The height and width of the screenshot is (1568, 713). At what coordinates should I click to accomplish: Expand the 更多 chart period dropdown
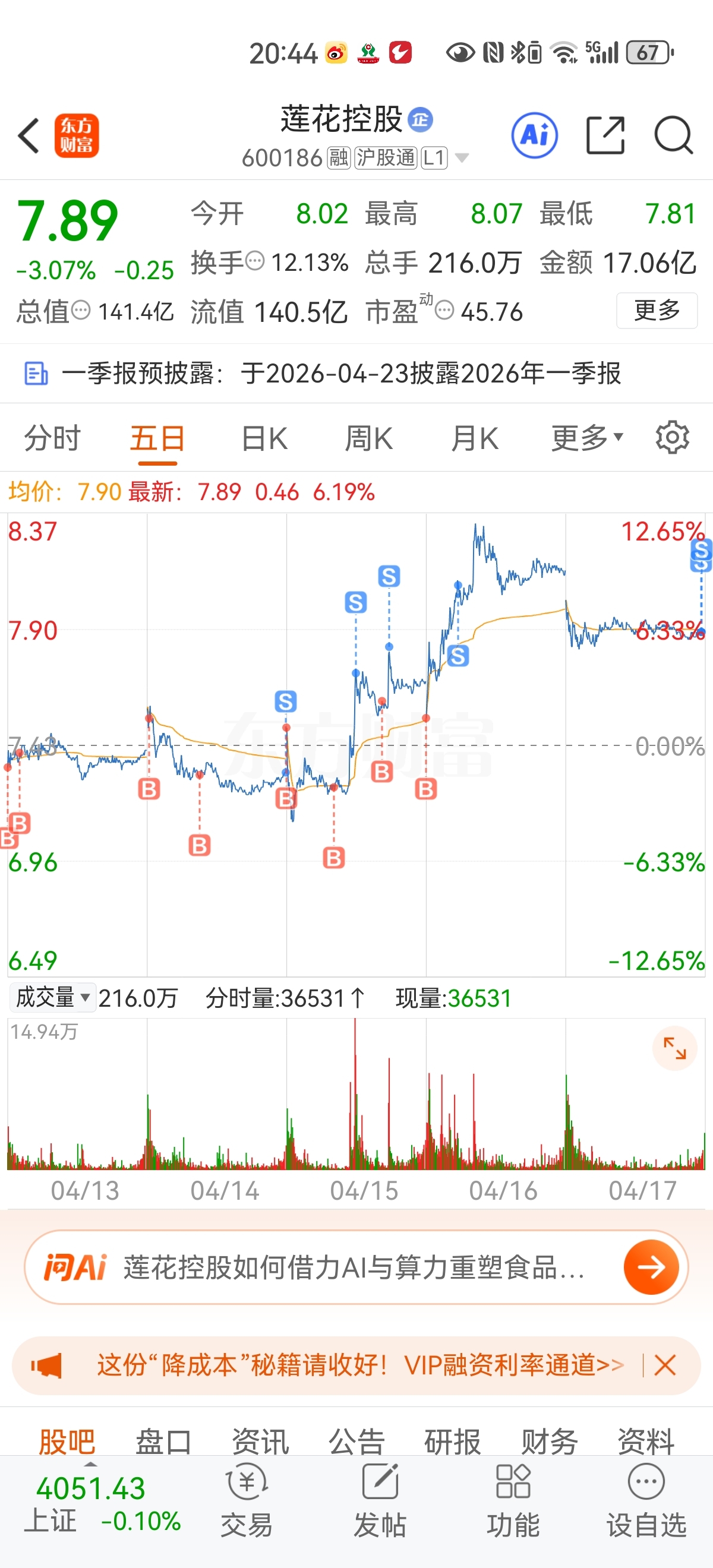click(587, 438)
